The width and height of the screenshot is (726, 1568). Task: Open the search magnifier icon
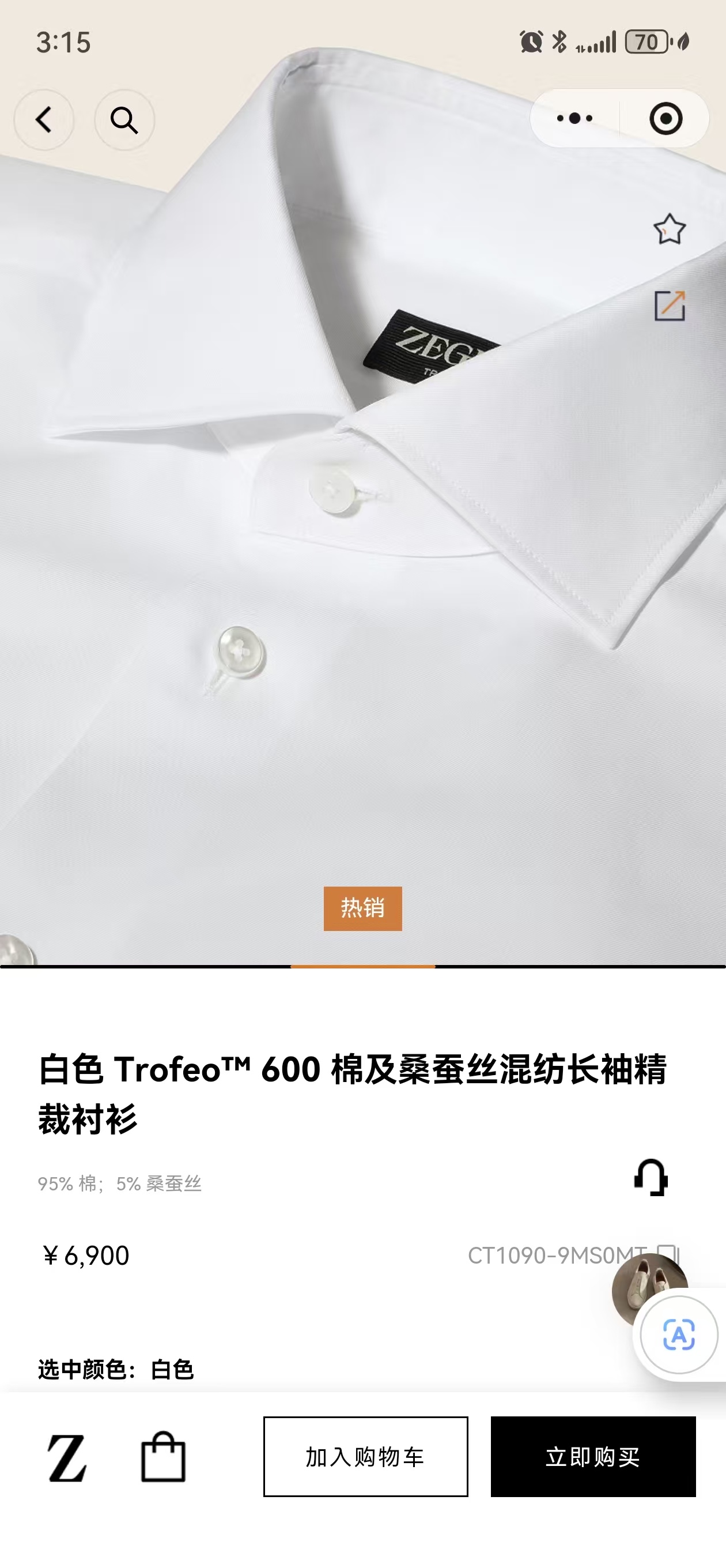[x=124, y=120]
